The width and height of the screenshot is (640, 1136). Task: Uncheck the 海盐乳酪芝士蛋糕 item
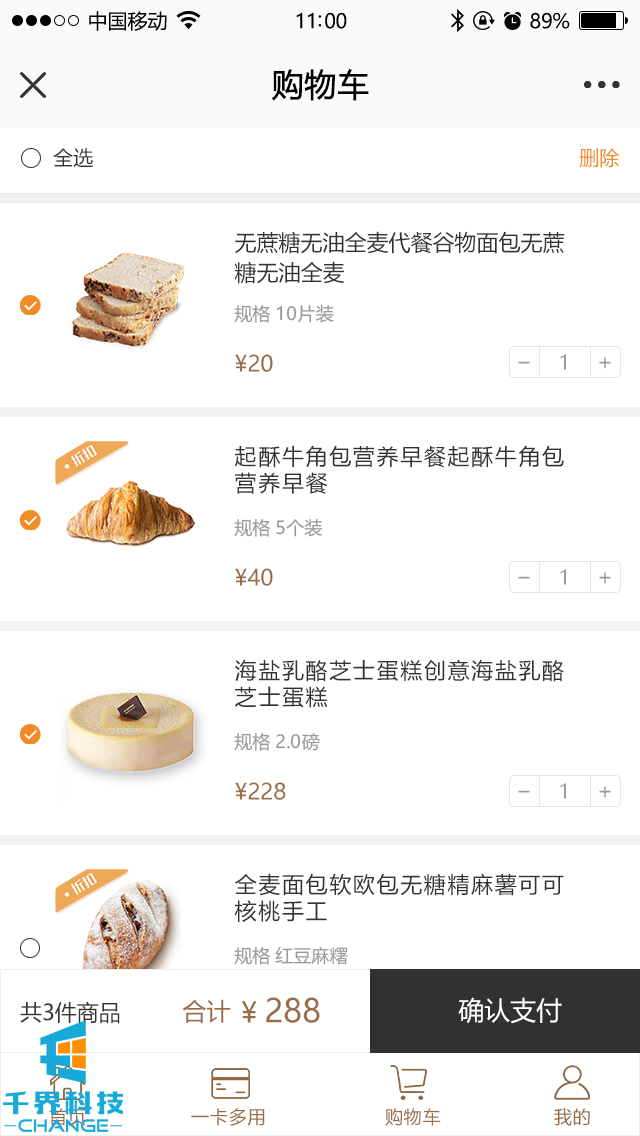[30, 734]
